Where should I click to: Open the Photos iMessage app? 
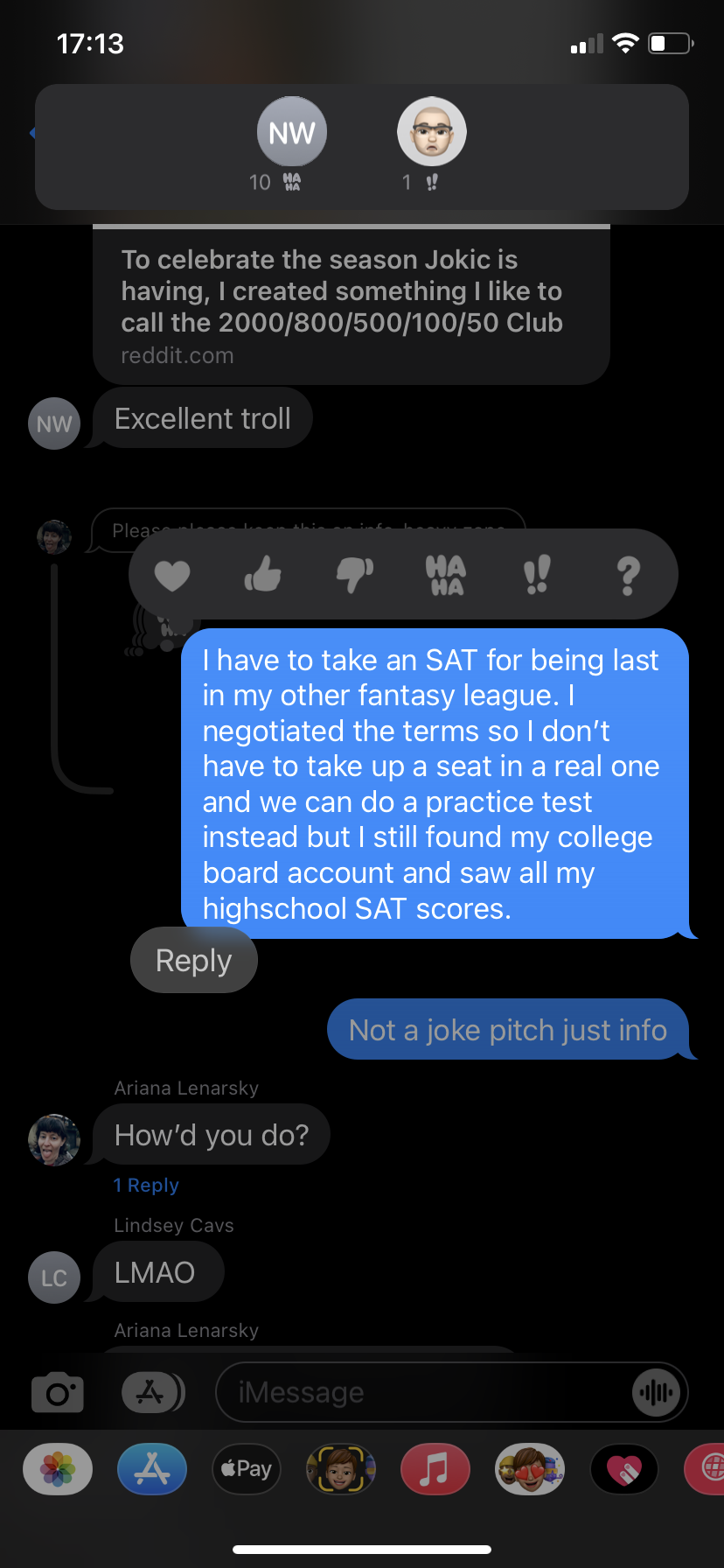pyautogui.click(x=58, y=1469)
